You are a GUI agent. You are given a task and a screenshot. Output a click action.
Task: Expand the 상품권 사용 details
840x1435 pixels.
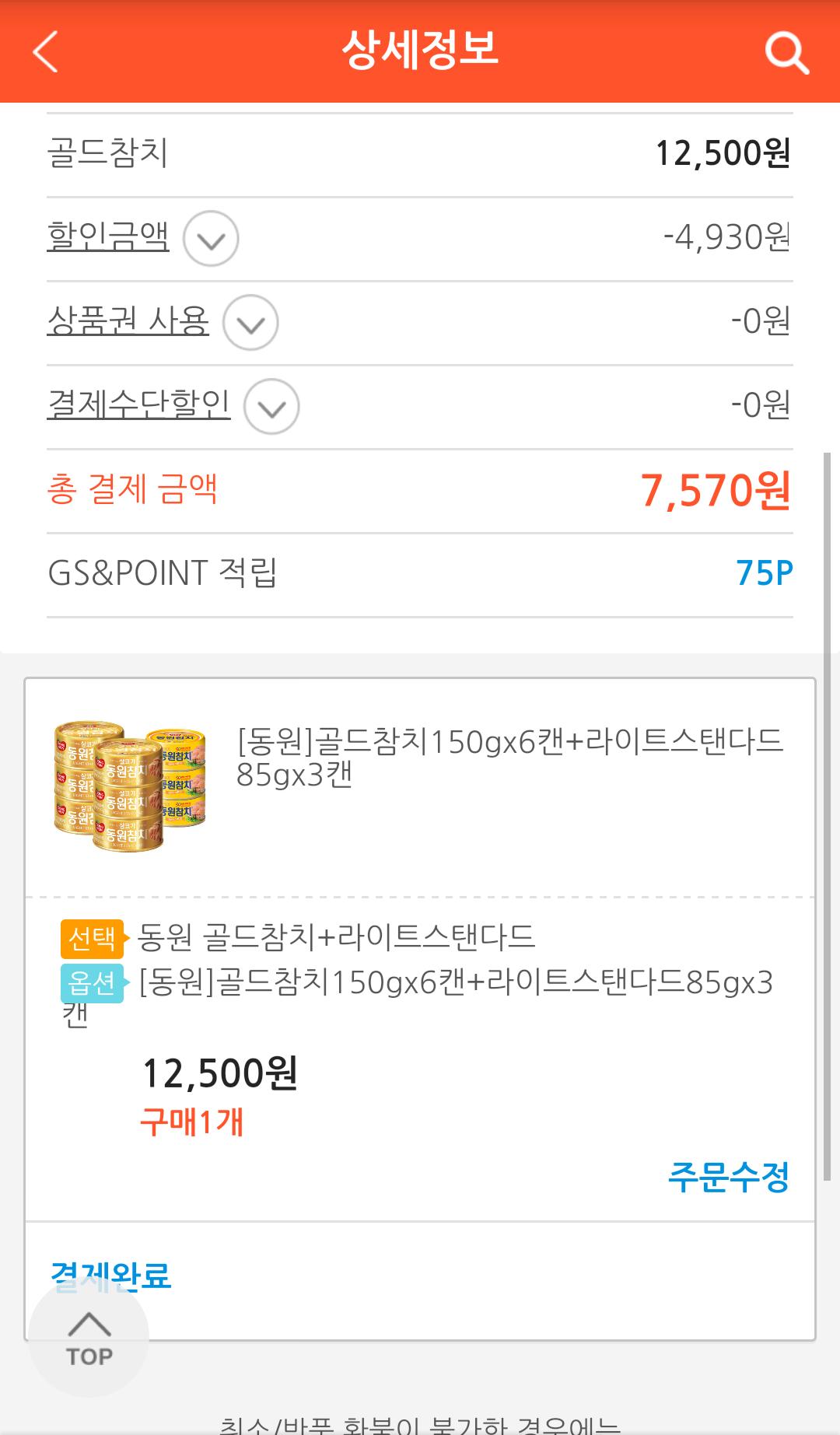click(x=250, y=323)
